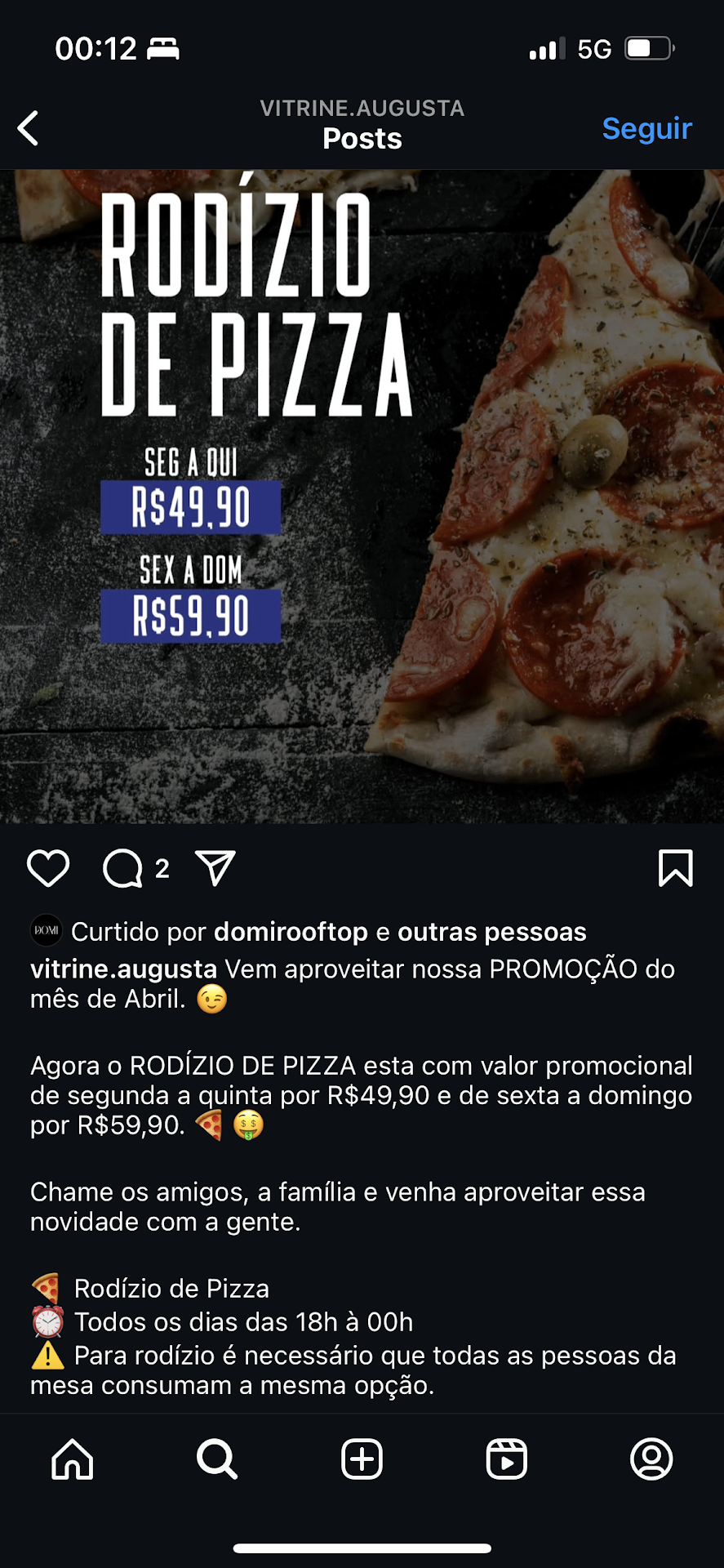Save the post with the bookmark icon

coord(675,868)
